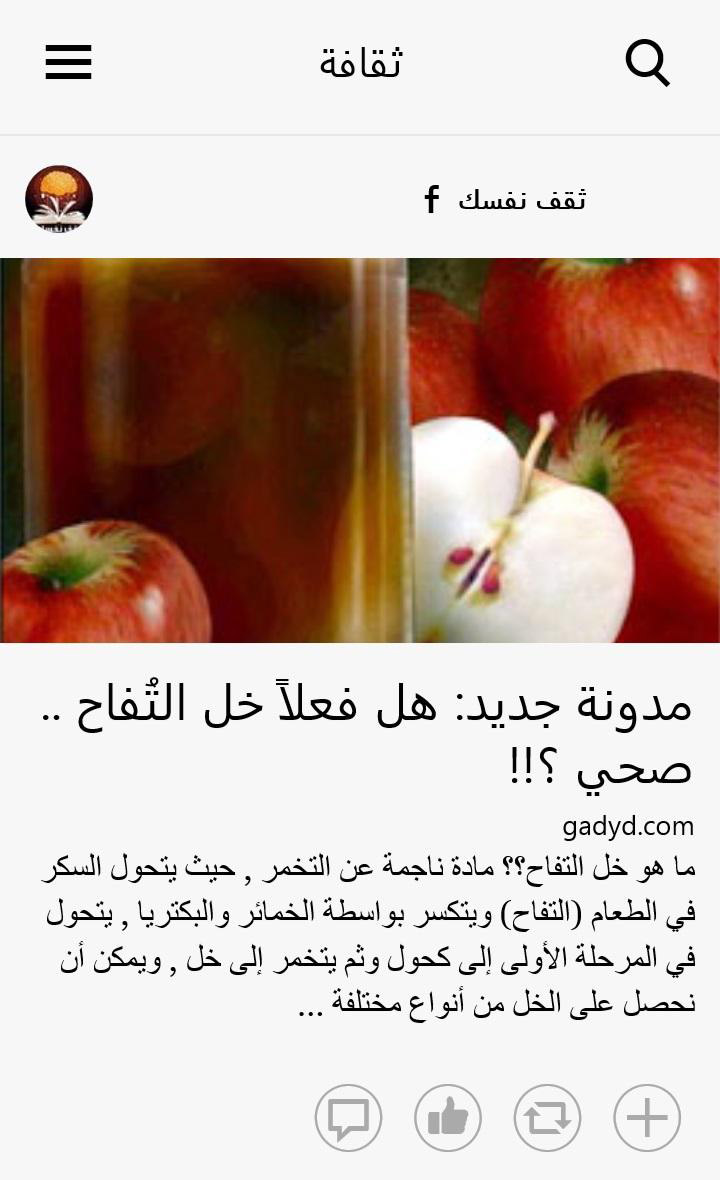The height and width of the screenshot is (1180, 720).
Task: Open the hamburger menu drawer
Action: coord(68,62)
